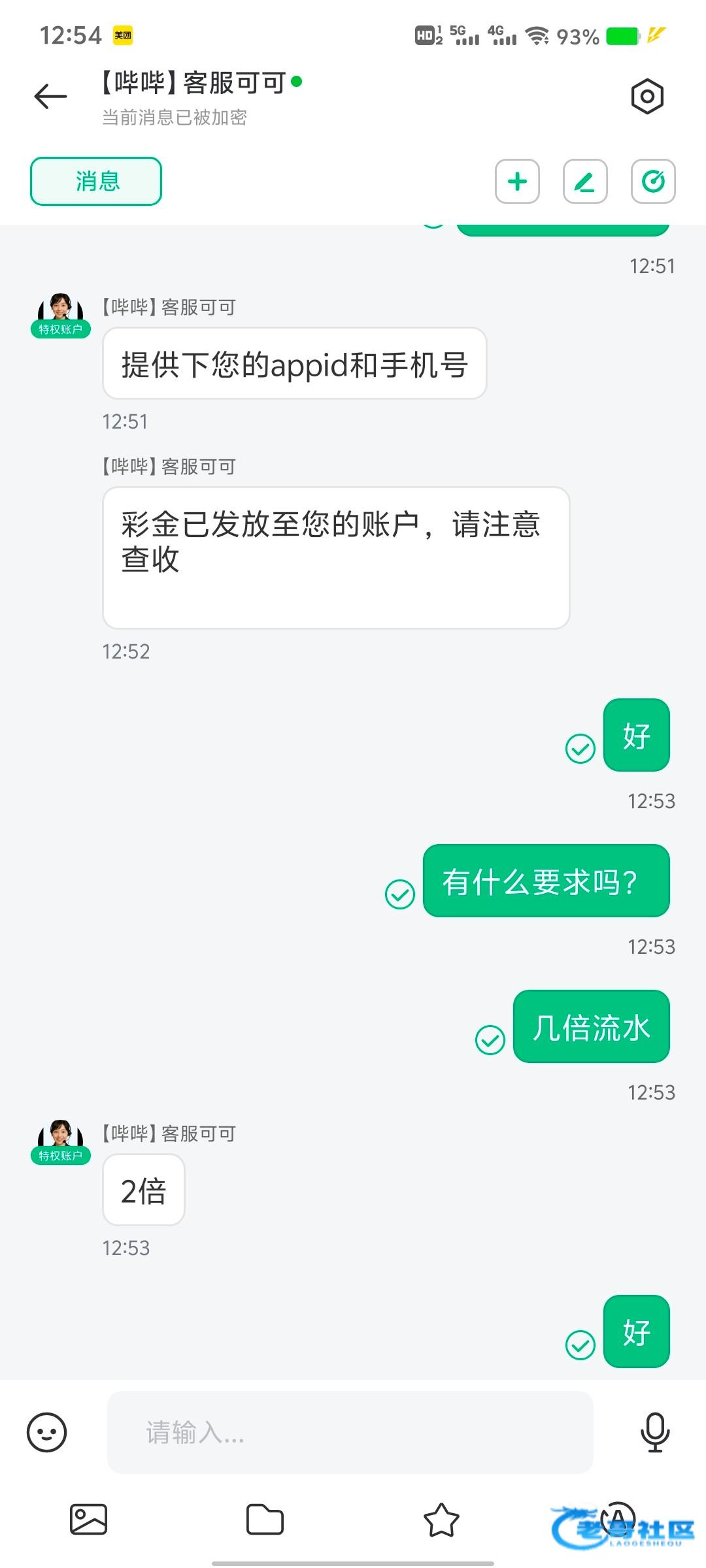
Task: Focus the 请输入 message field
Action: (350, 1433)
